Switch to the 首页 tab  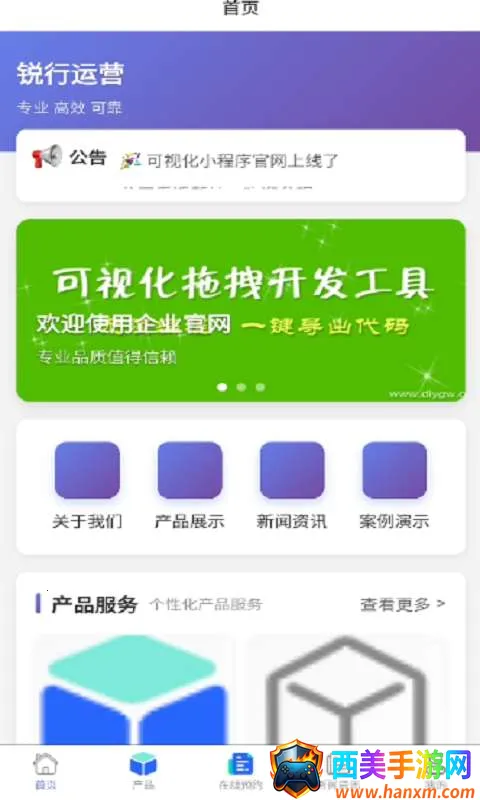pyautogui.click(x=45, y=771)
